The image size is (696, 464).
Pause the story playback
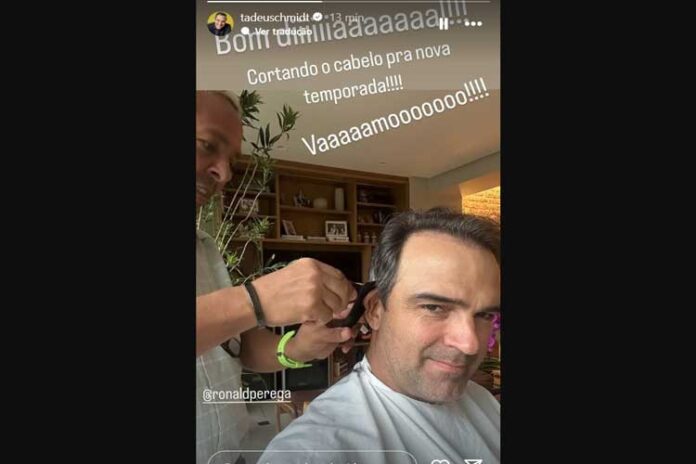(444, 22)
